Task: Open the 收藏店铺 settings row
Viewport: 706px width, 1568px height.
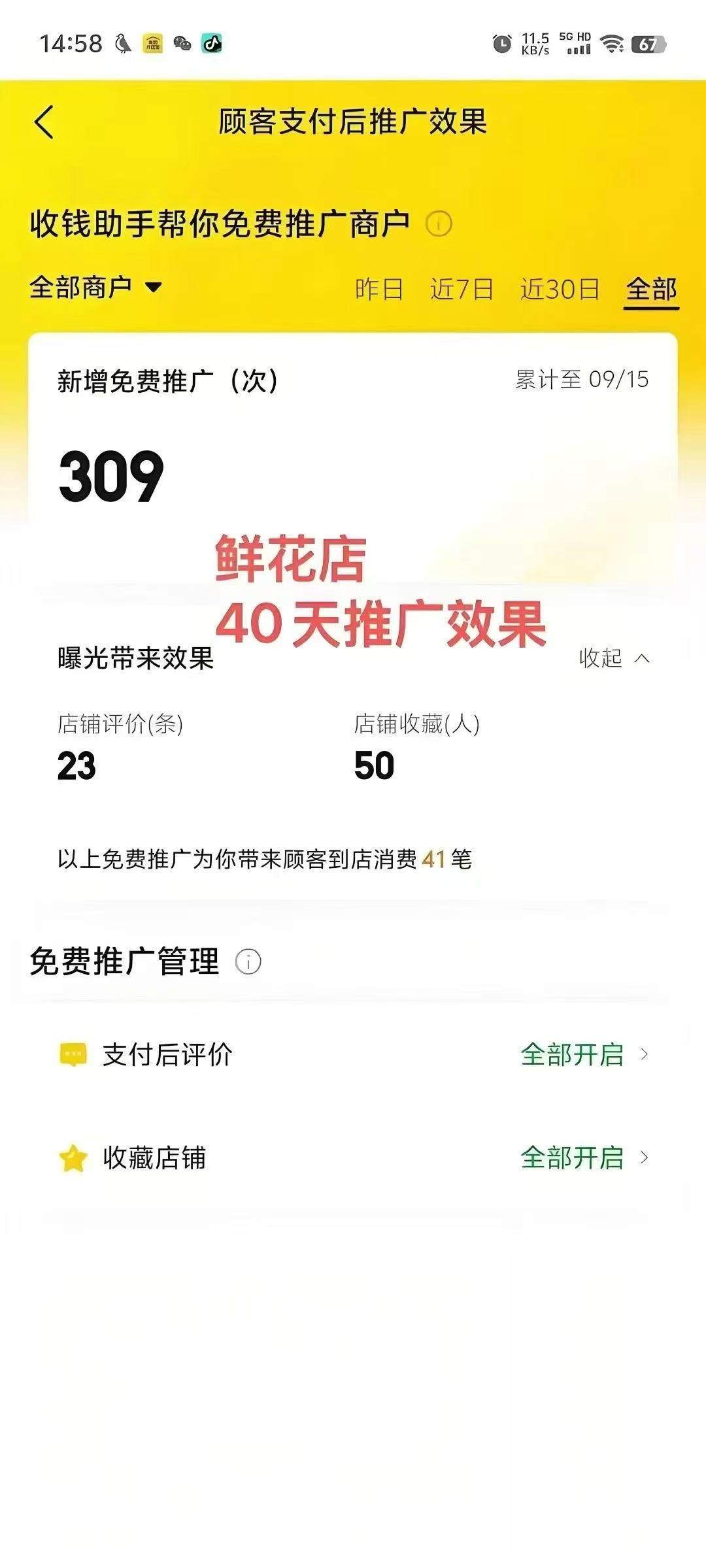Action: point(353,1158)
